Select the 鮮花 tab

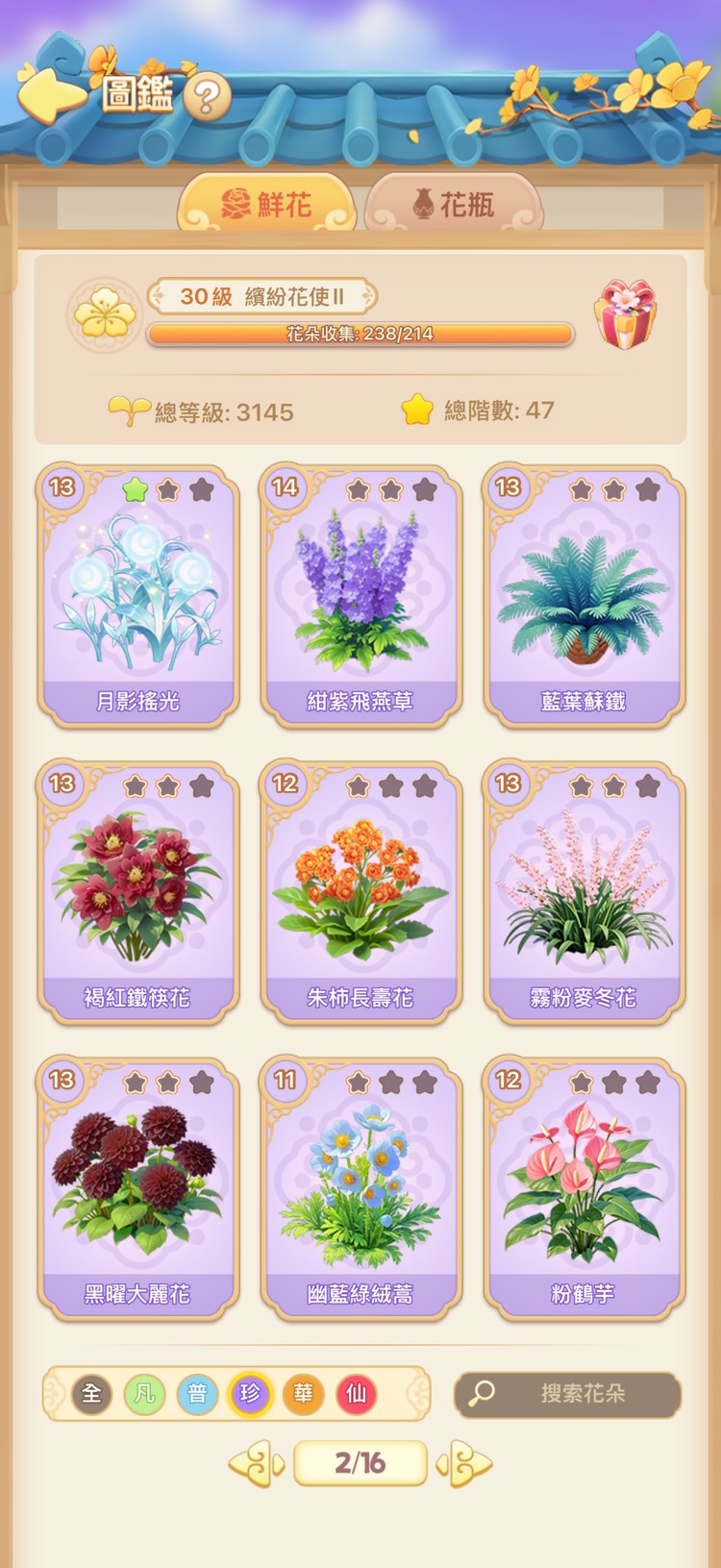pos(267,204)
